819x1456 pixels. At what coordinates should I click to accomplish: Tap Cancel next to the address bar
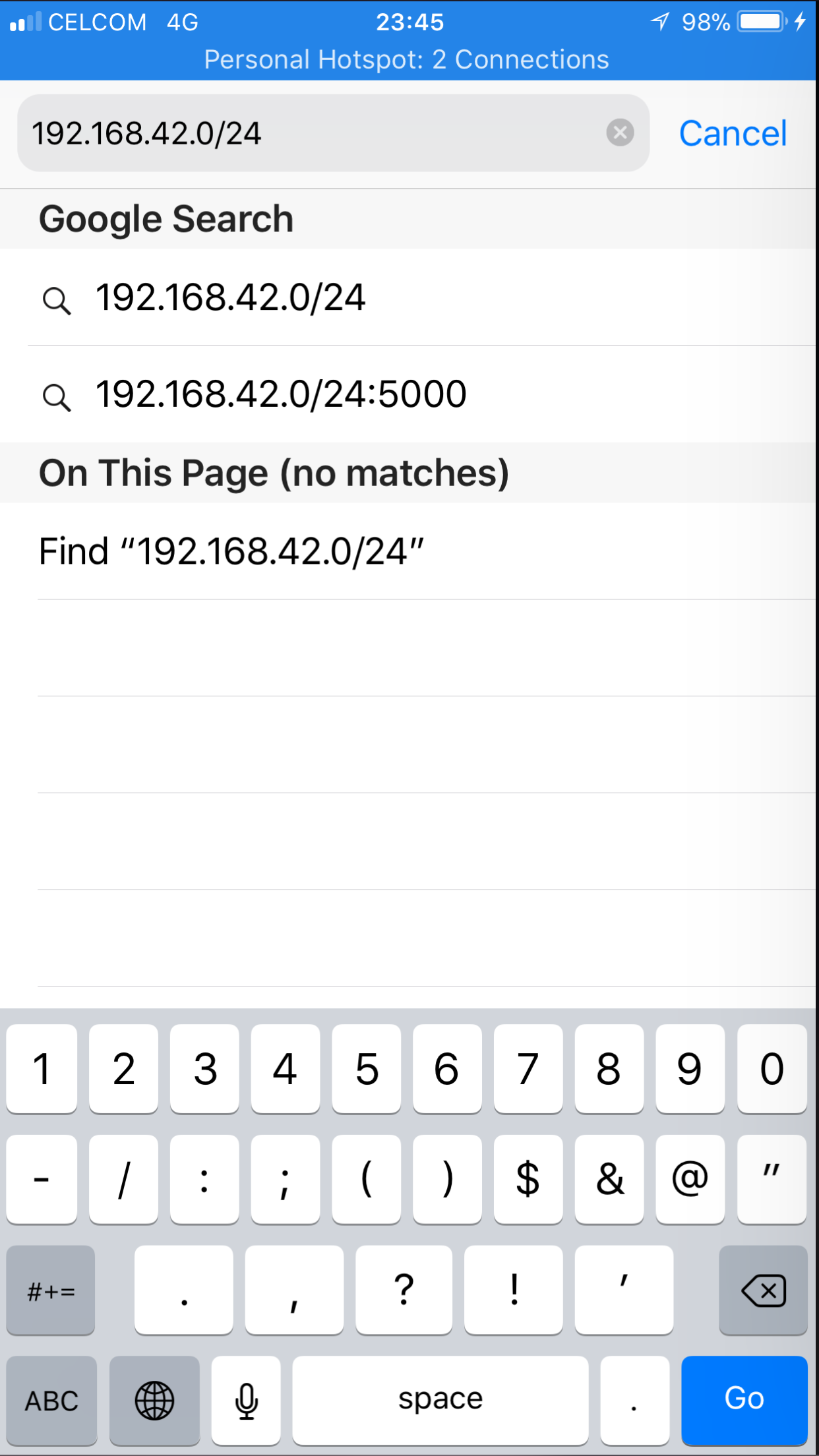[733, 133]
